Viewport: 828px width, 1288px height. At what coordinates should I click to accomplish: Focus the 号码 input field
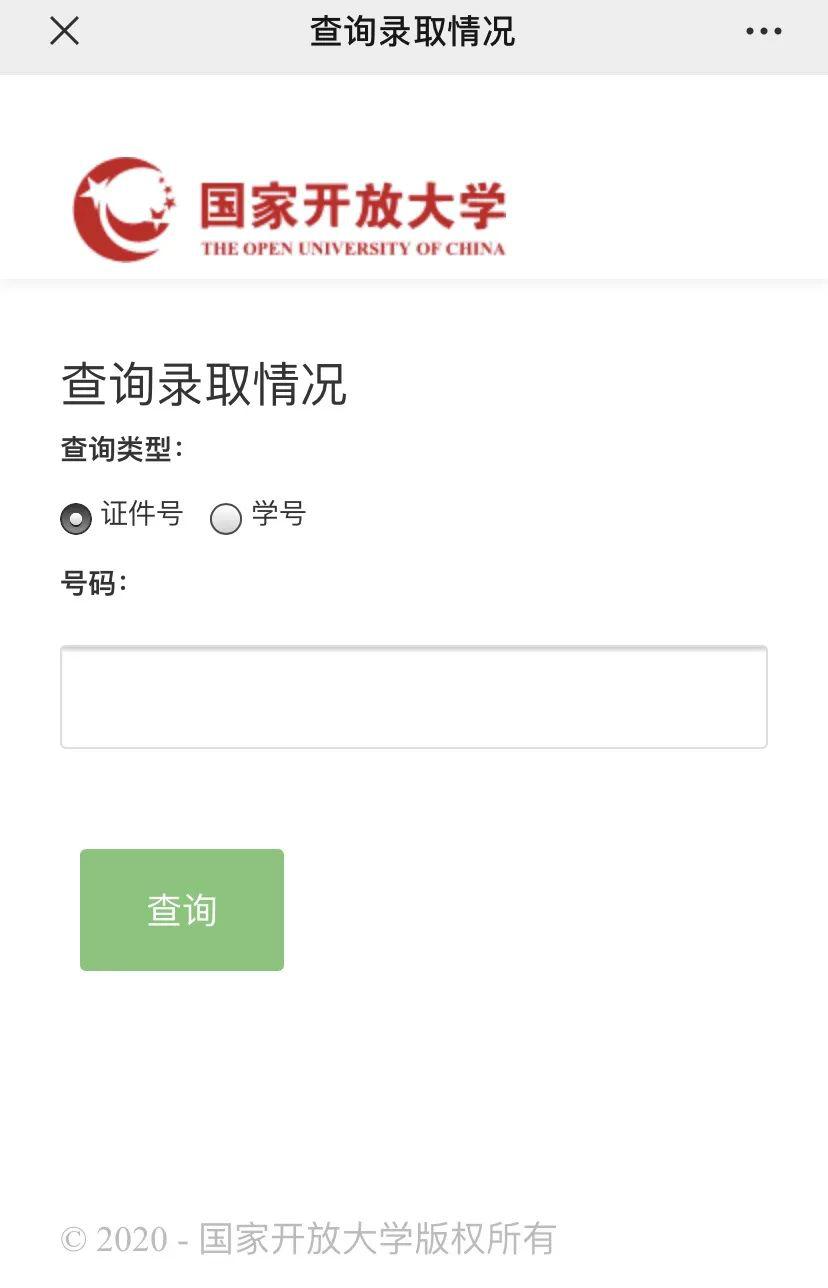pos(414,697)
